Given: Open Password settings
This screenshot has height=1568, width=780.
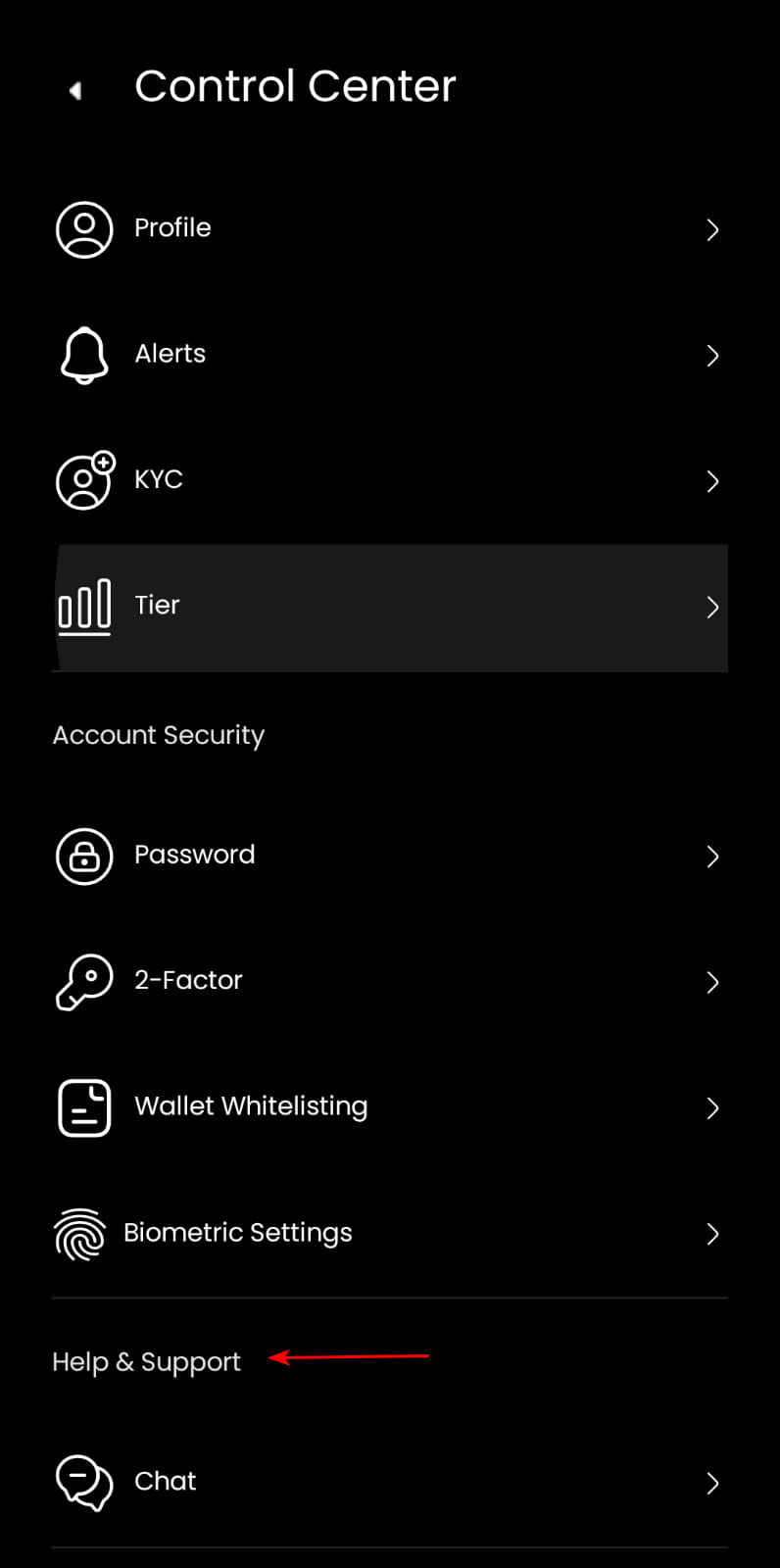Looking at the screenshot, I should (389, 856).
